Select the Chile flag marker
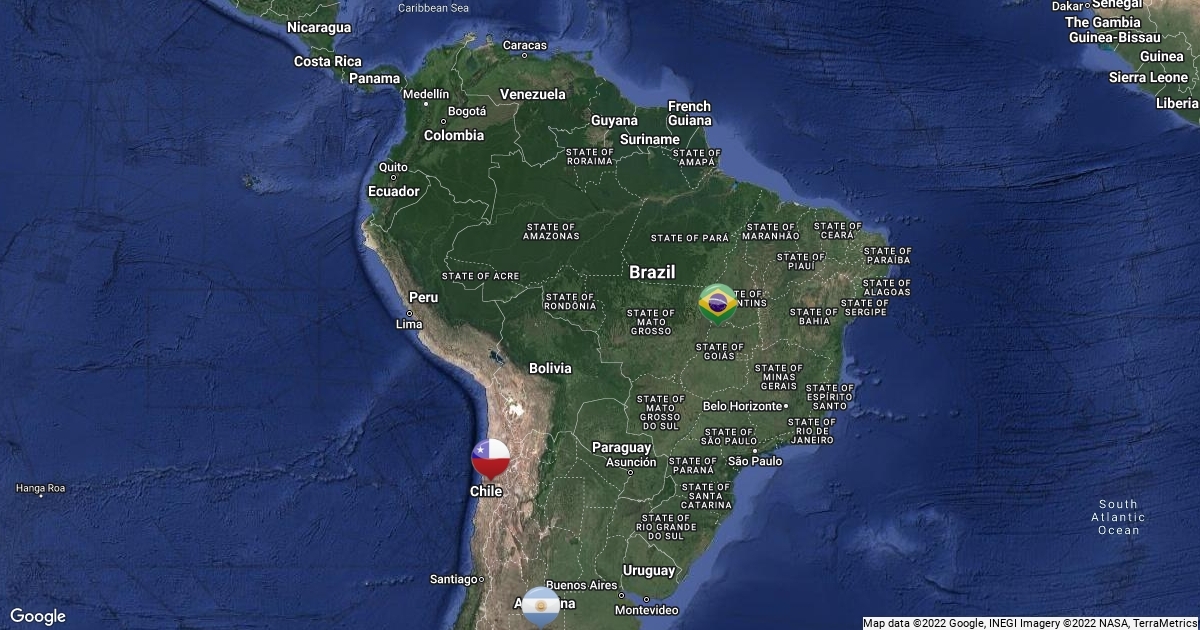The width and height of the screenshot is (1200, 630). tap(490, 458)
